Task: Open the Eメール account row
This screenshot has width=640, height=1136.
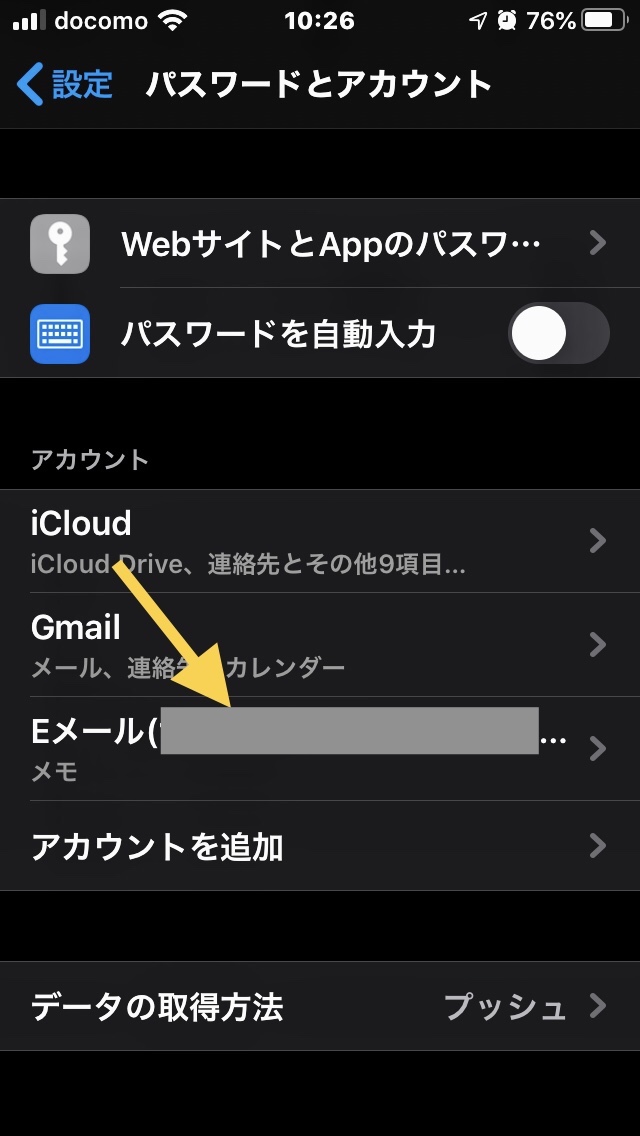Action: point(320,749)
